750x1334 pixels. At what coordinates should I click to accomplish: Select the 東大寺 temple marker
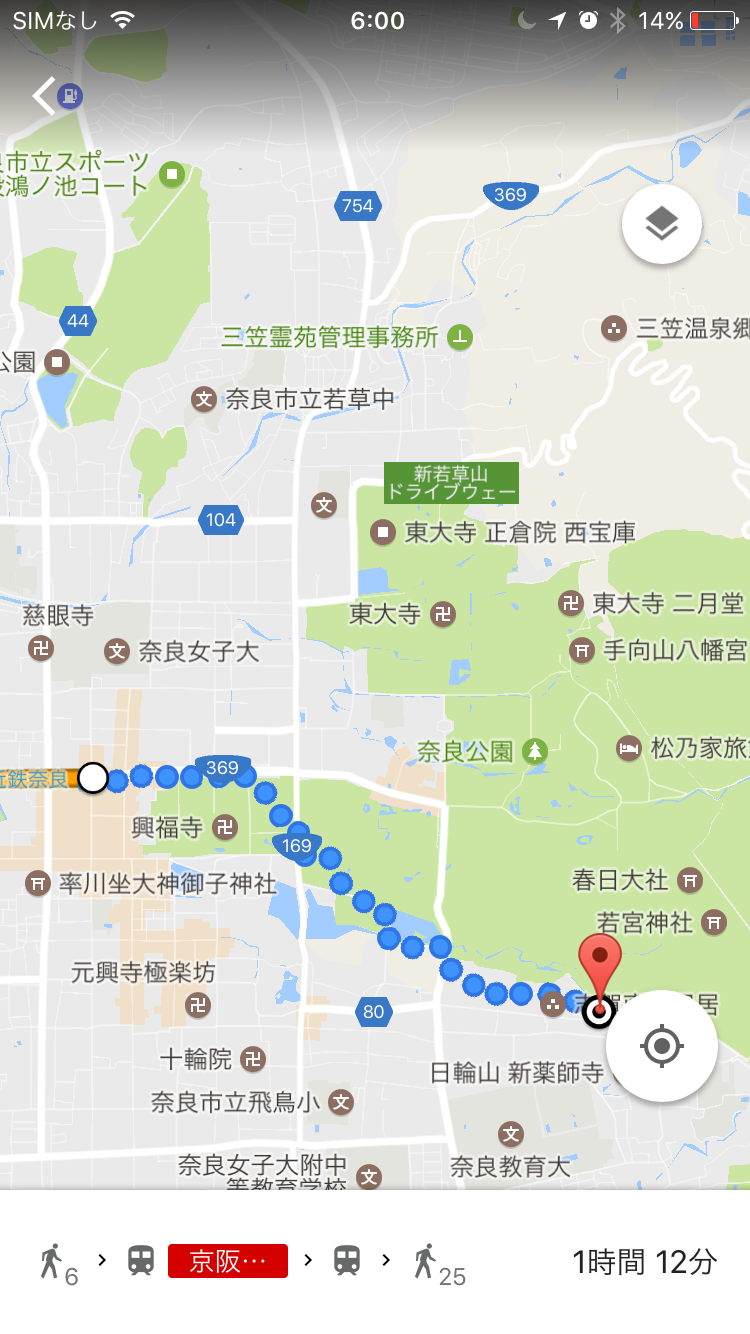click(x=442, y=613)
